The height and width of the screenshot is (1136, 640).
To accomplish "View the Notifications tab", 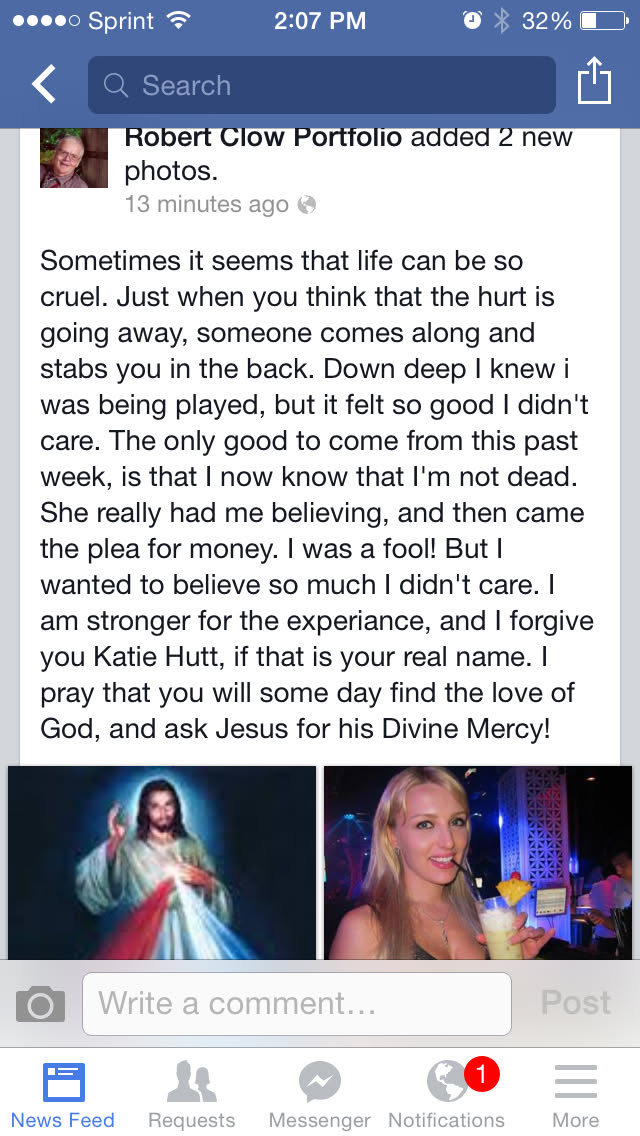I will coord(447,1094).
